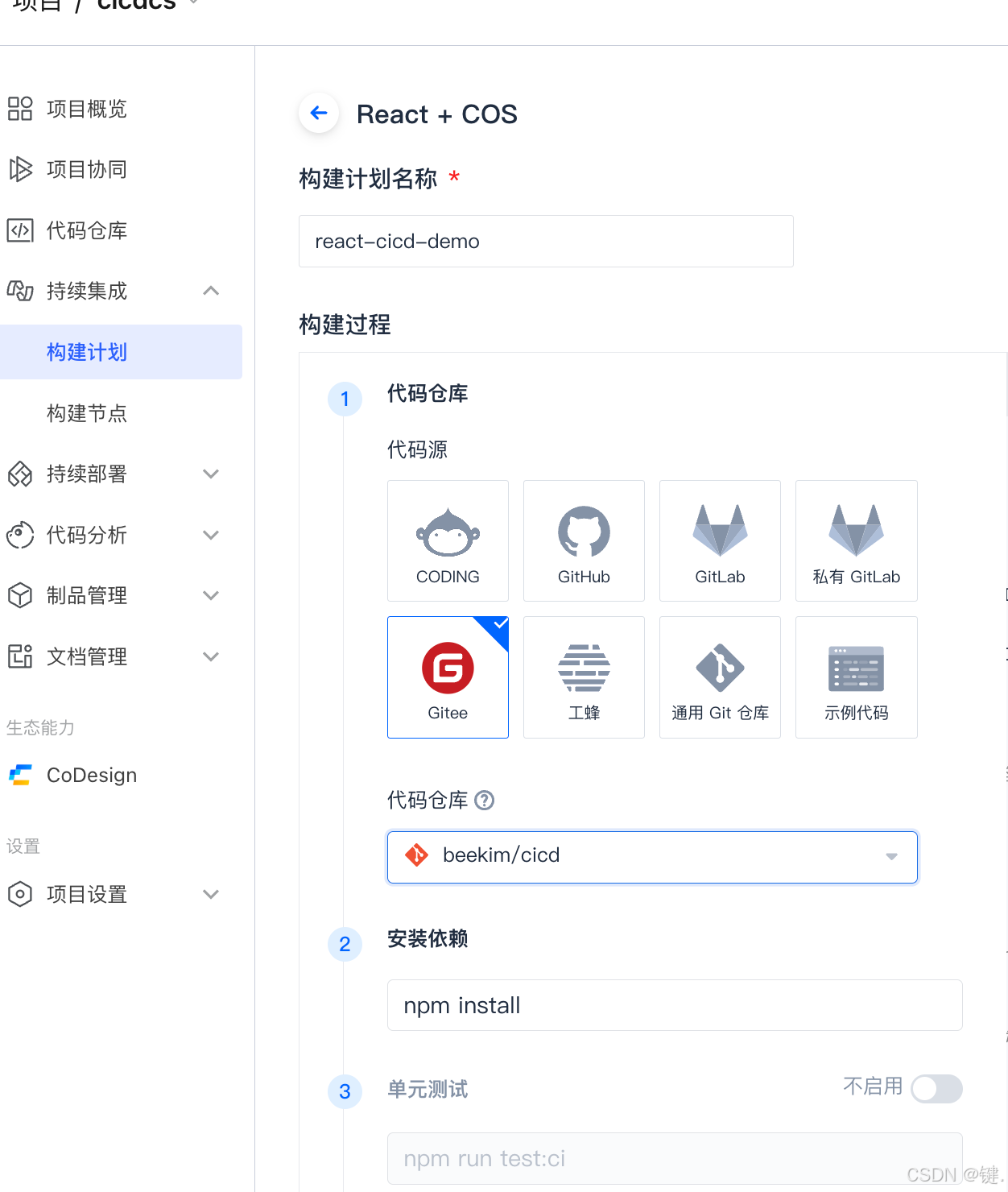This screenshot has width=1008, height=1192.
Task: Click the back arrow next to React + COS
Action: point(318,114)
